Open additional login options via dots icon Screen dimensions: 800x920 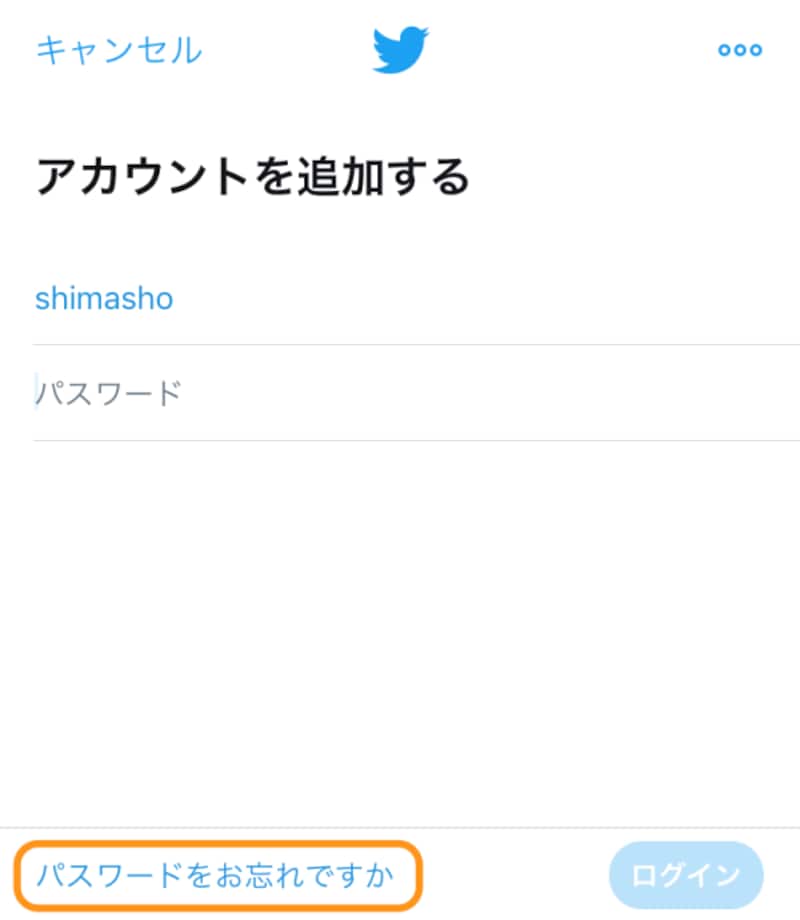pyautogui.click(x=739, y=50)
